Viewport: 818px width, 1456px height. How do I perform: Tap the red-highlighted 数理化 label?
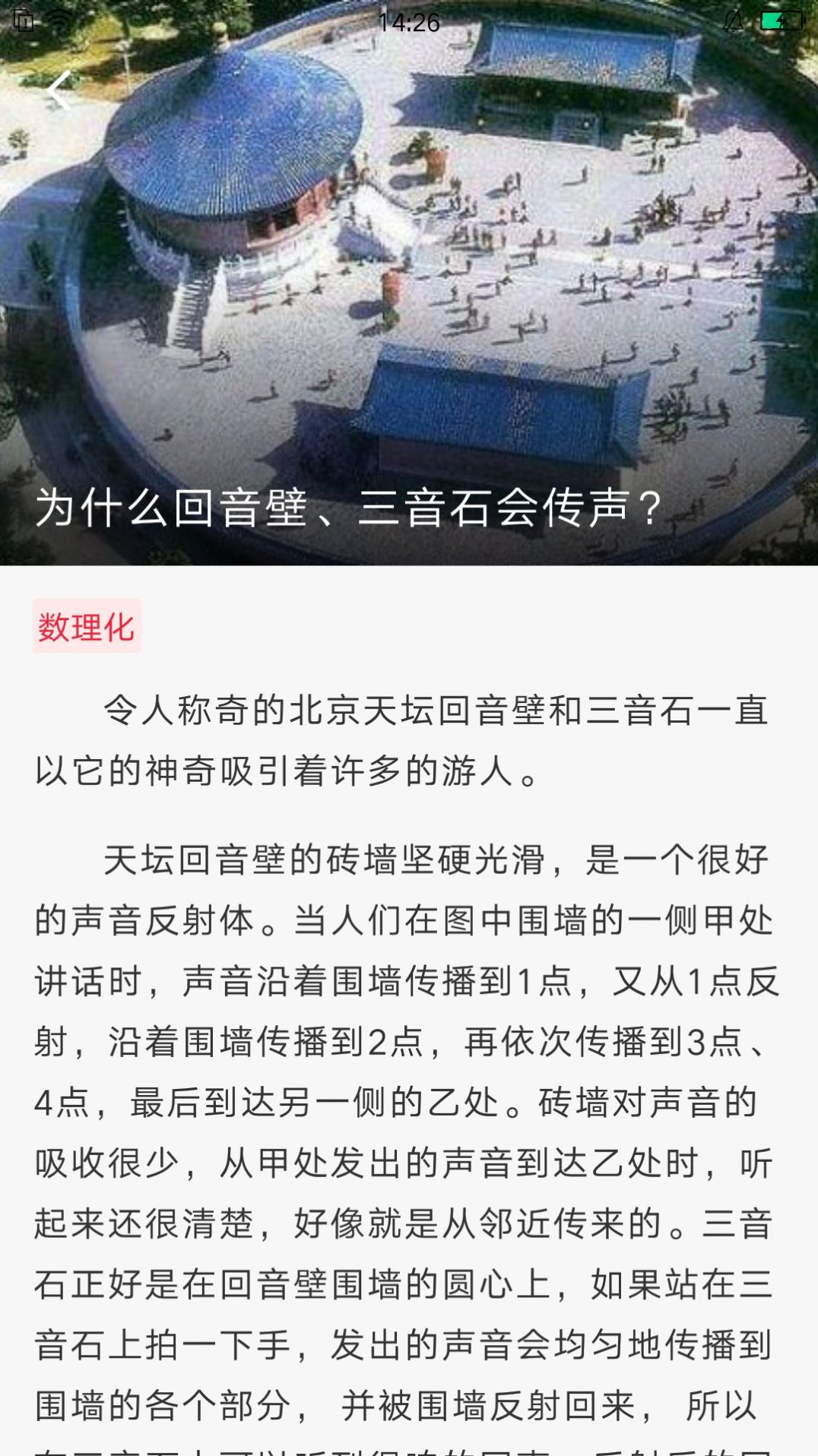point(87,627)
